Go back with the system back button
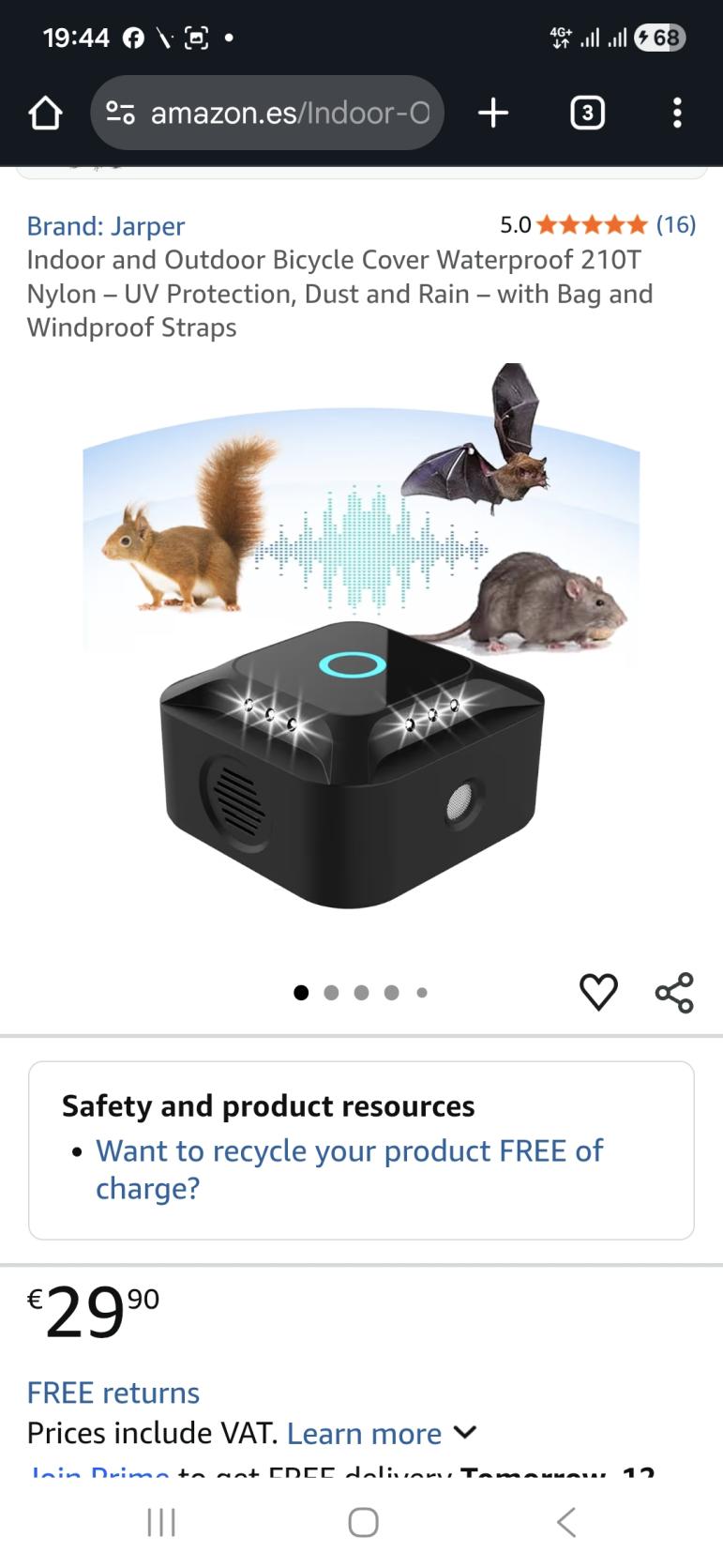This screenshot has width=723, height=1568. [x=565, y=1522]
